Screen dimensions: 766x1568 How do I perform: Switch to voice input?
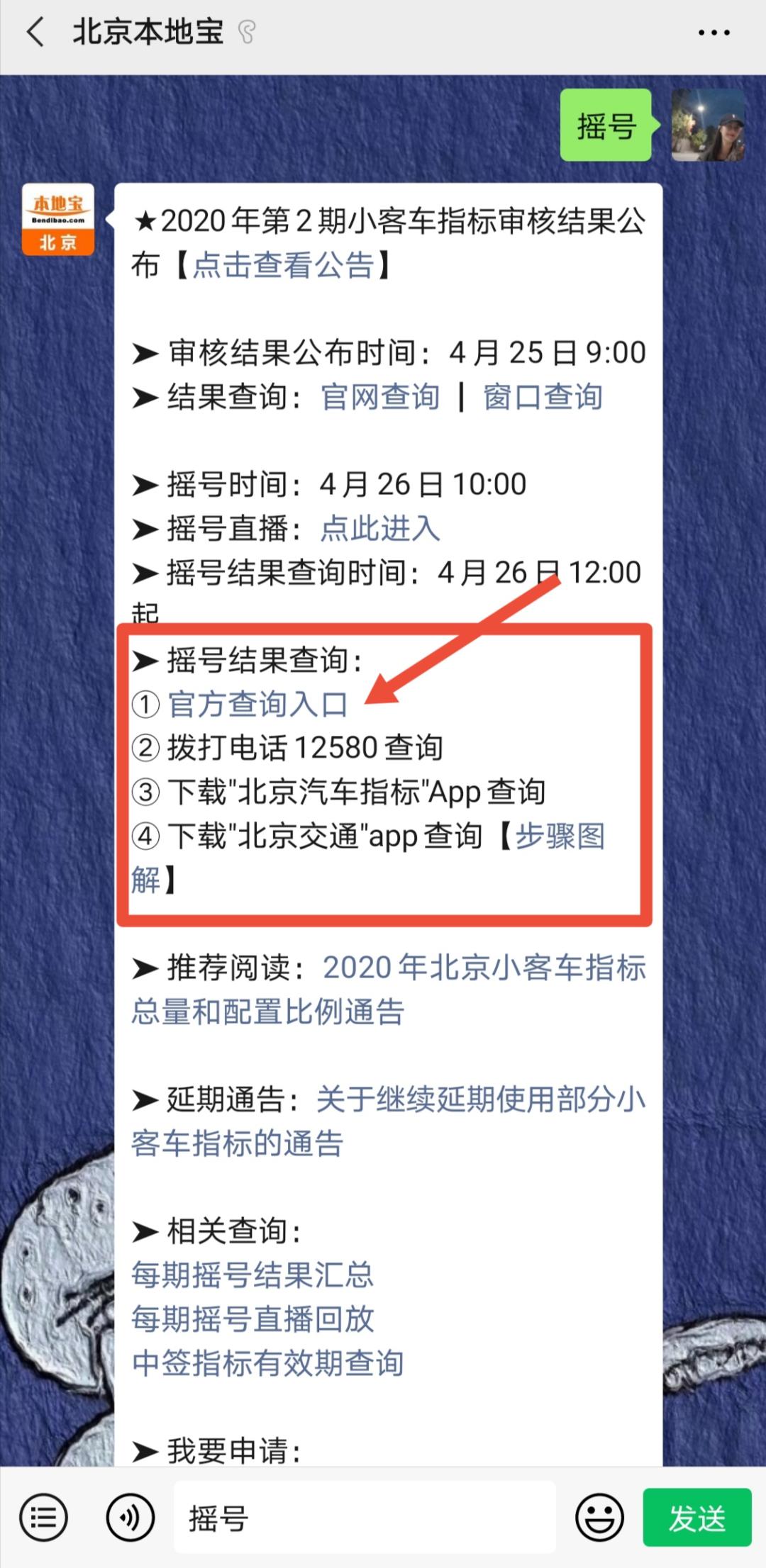tap(130, 1518)
